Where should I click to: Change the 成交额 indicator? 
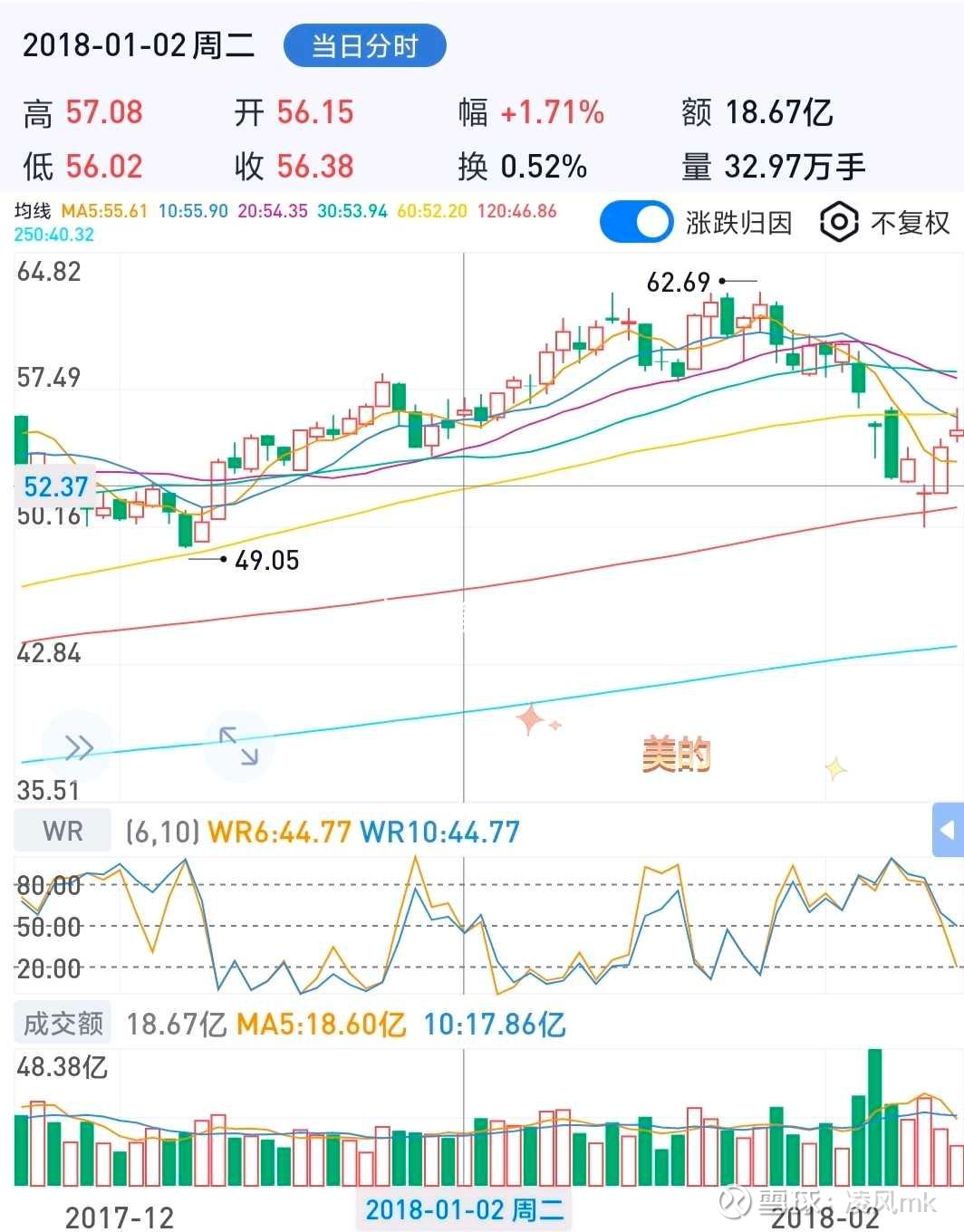[x=62, y=1024]
